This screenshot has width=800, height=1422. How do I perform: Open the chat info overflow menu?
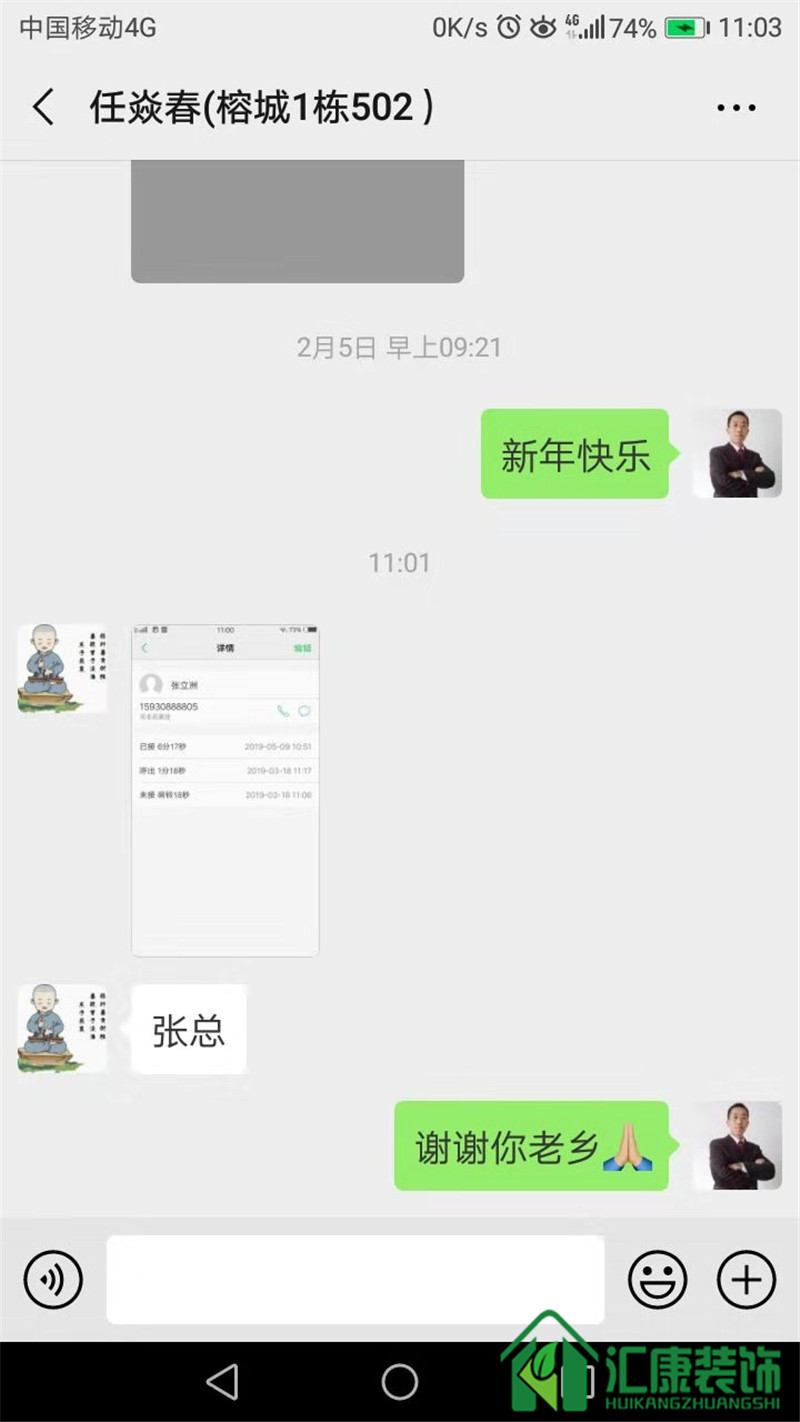tap(736, 108)
